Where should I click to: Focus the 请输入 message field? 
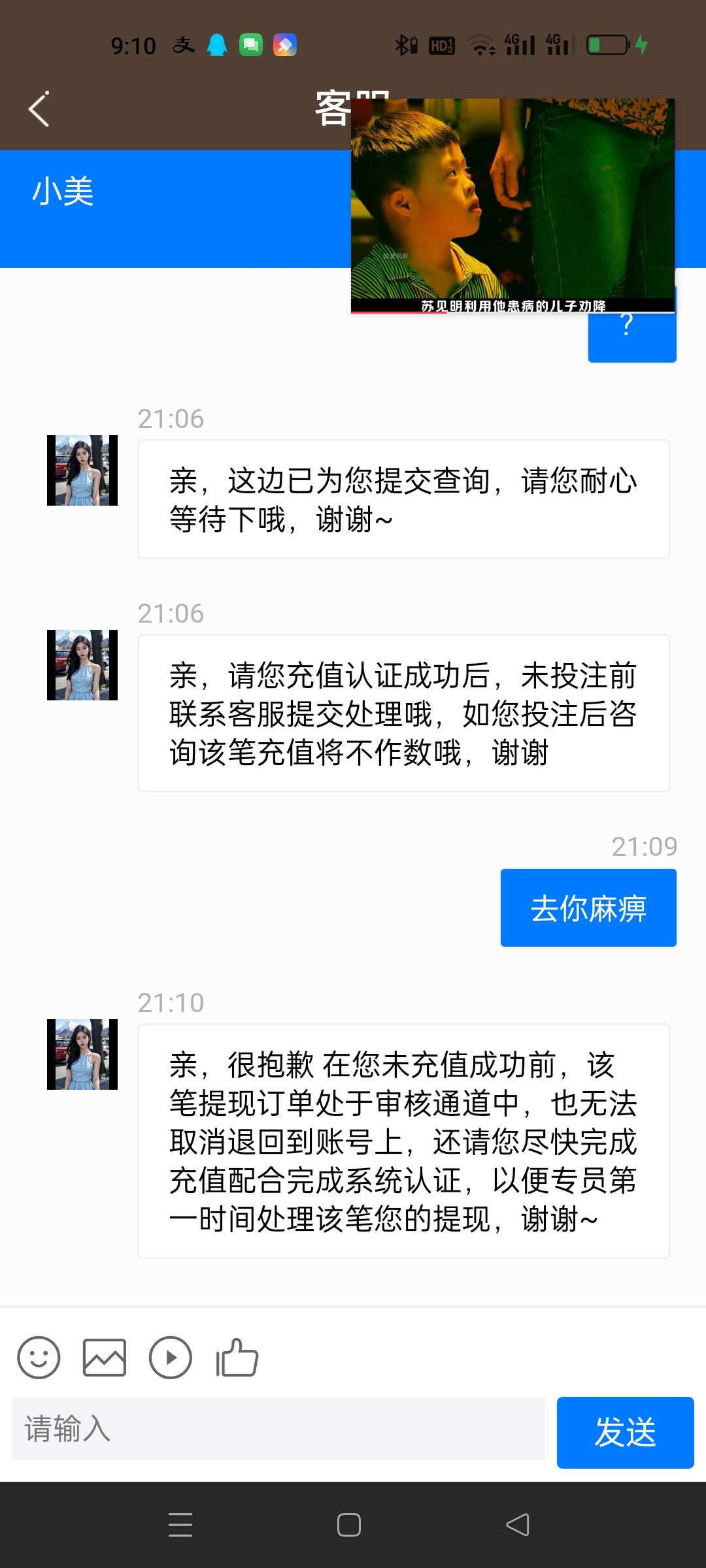click(x=278, y=1429)
